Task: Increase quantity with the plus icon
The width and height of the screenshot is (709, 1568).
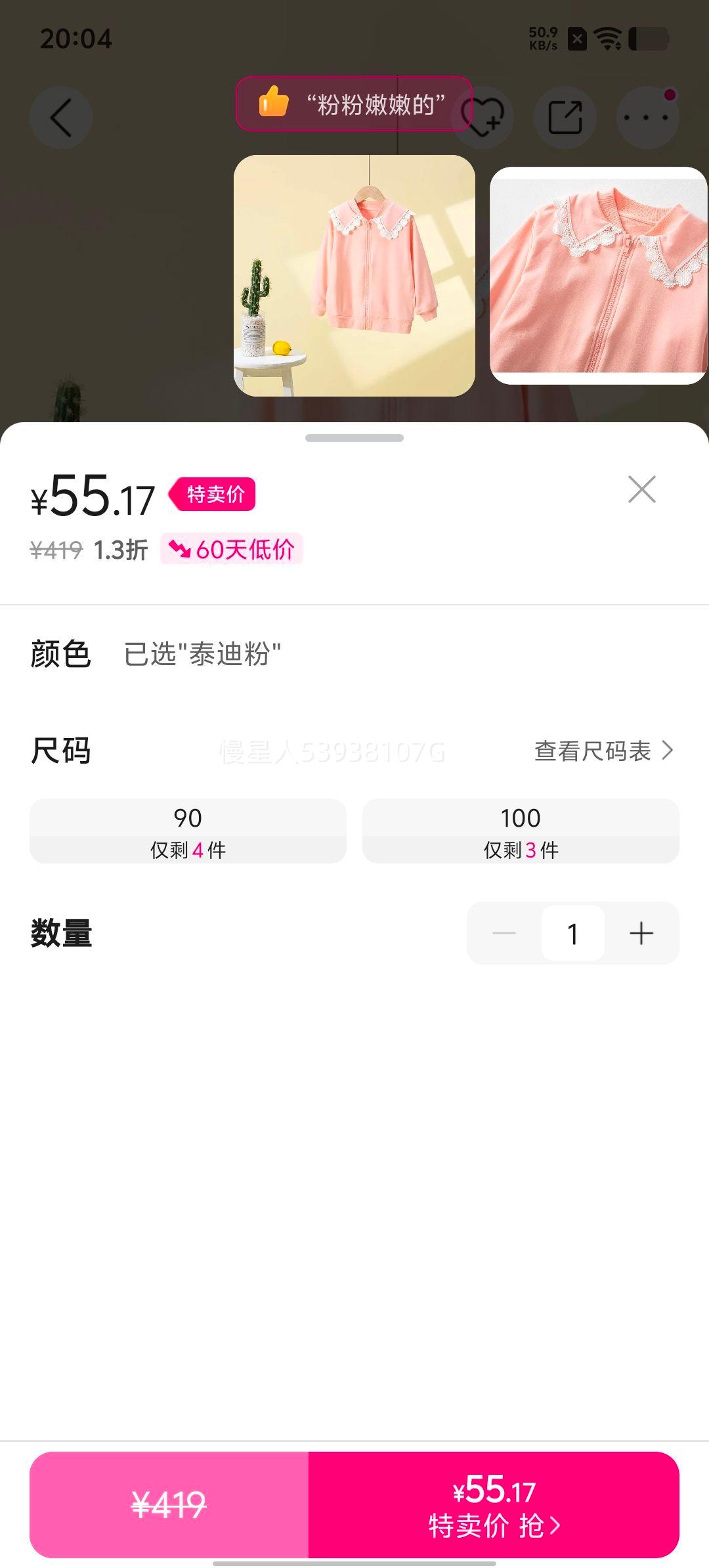Action: 641,933
